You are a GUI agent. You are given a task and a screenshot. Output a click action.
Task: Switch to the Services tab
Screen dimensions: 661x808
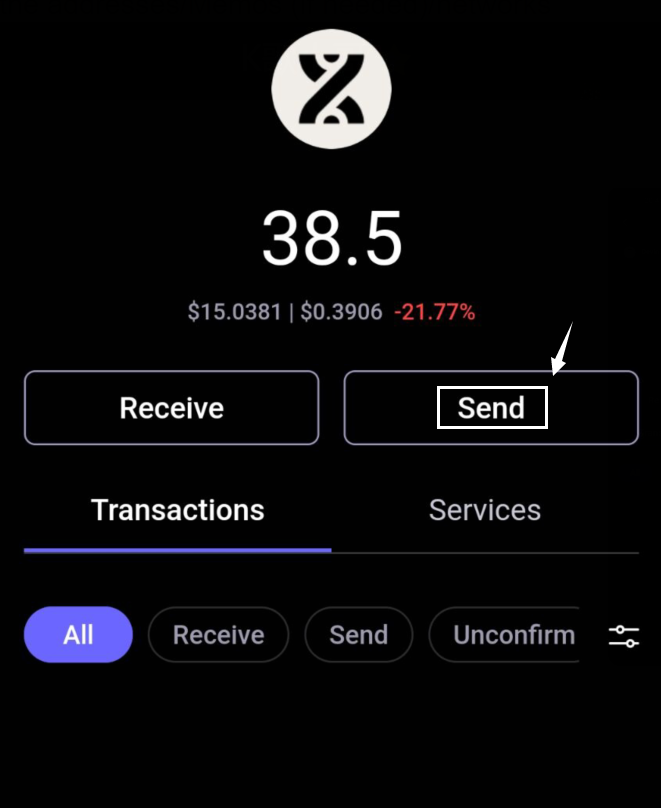[484, 510]
